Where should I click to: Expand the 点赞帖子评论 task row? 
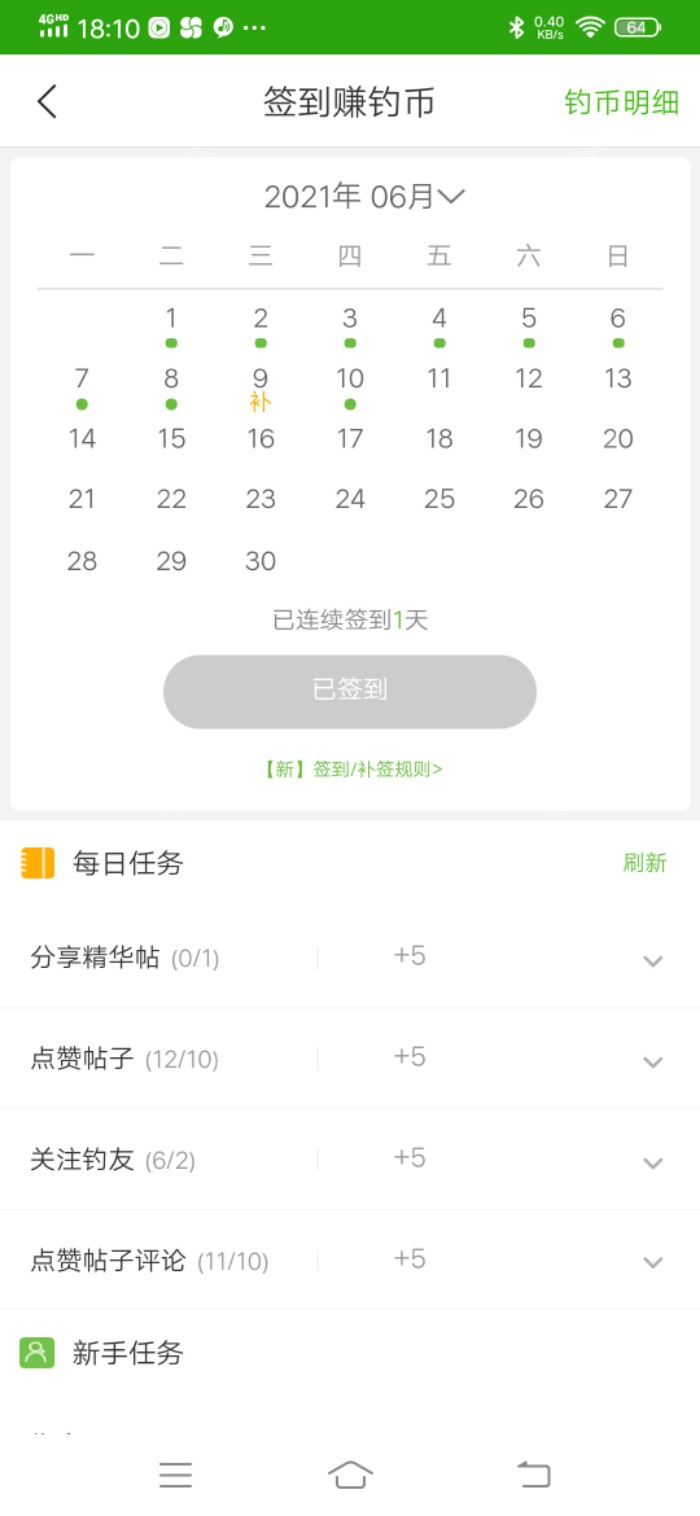click(x=652, y=1262)
